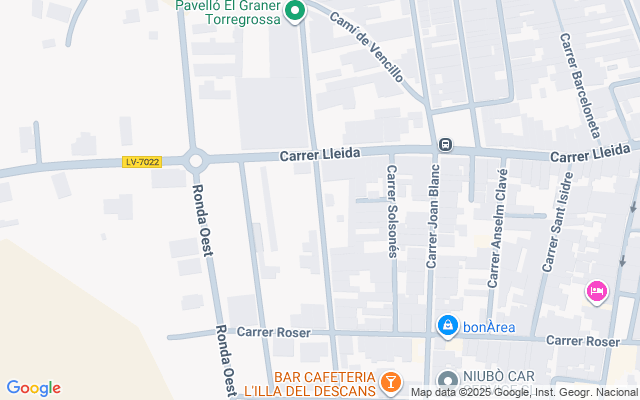Tap the bus stop icon on Carrer Lleida
The width and height of the screenshot is (640, 400).
click(x=444, y=144)
